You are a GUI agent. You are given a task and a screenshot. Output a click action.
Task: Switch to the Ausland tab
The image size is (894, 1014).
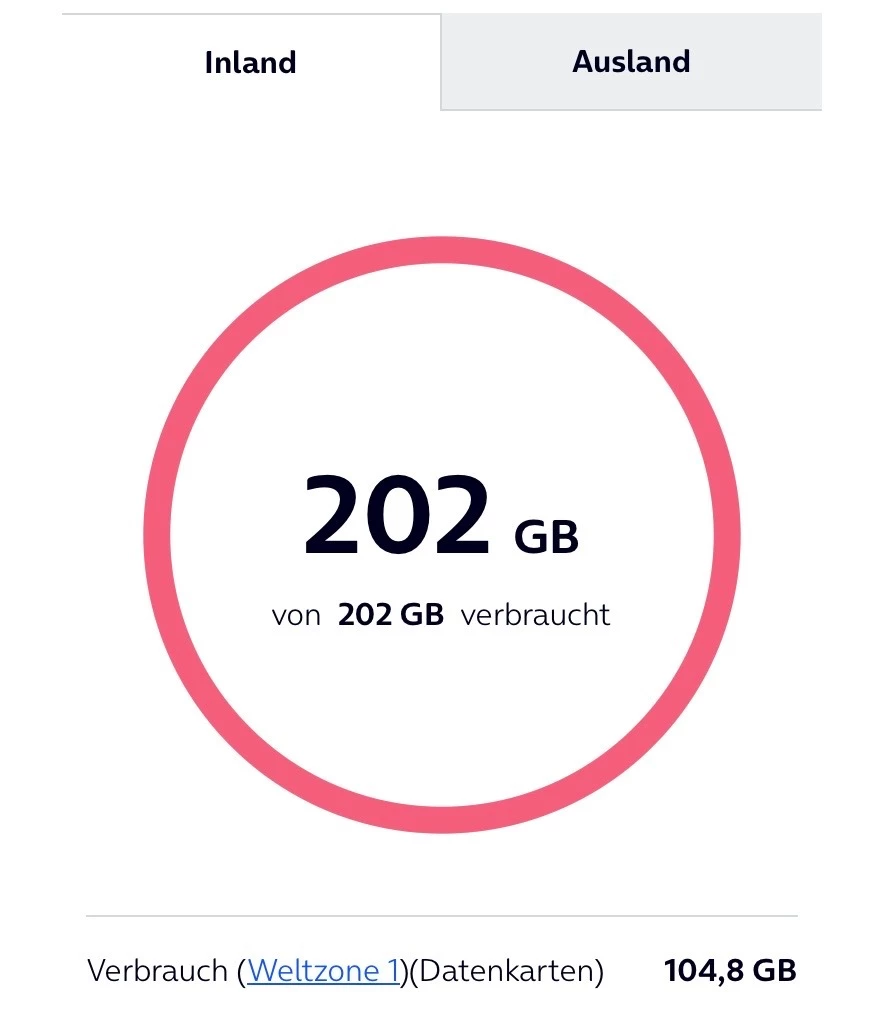pos(631,62)
